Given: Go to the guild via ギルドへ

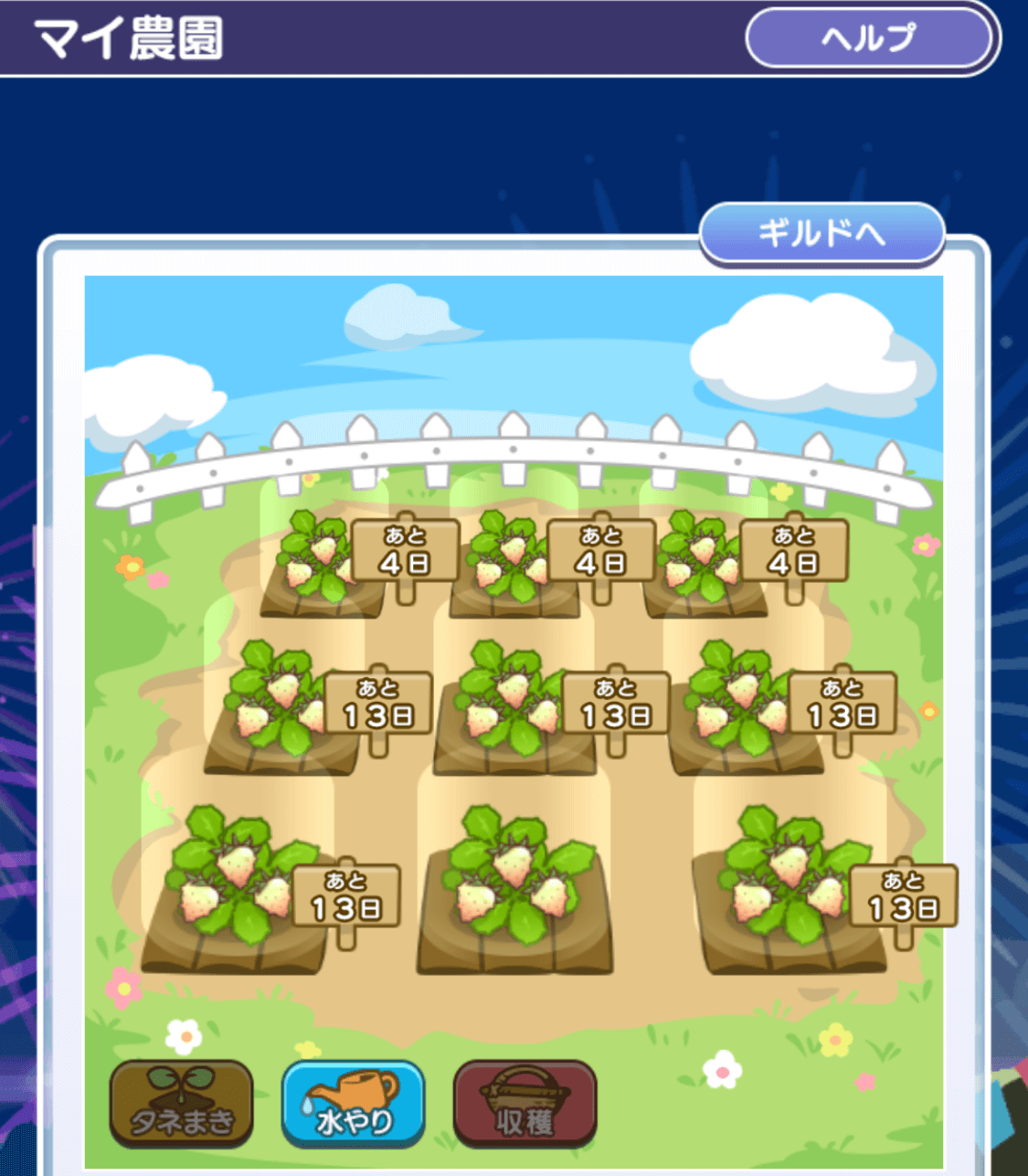Looking at the screenshot, I should 821,234.
